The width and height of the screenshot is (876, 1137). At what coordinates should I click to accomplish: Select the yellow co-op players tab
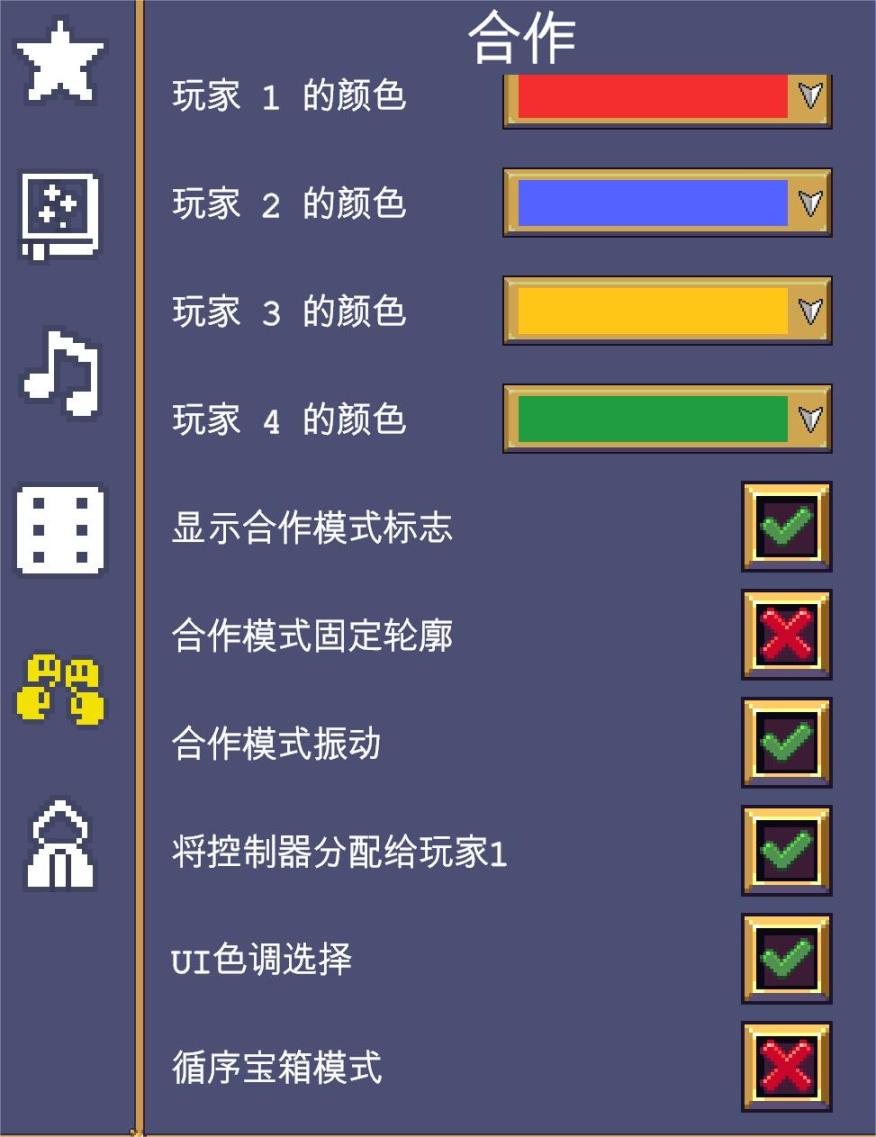pos(61,690)
